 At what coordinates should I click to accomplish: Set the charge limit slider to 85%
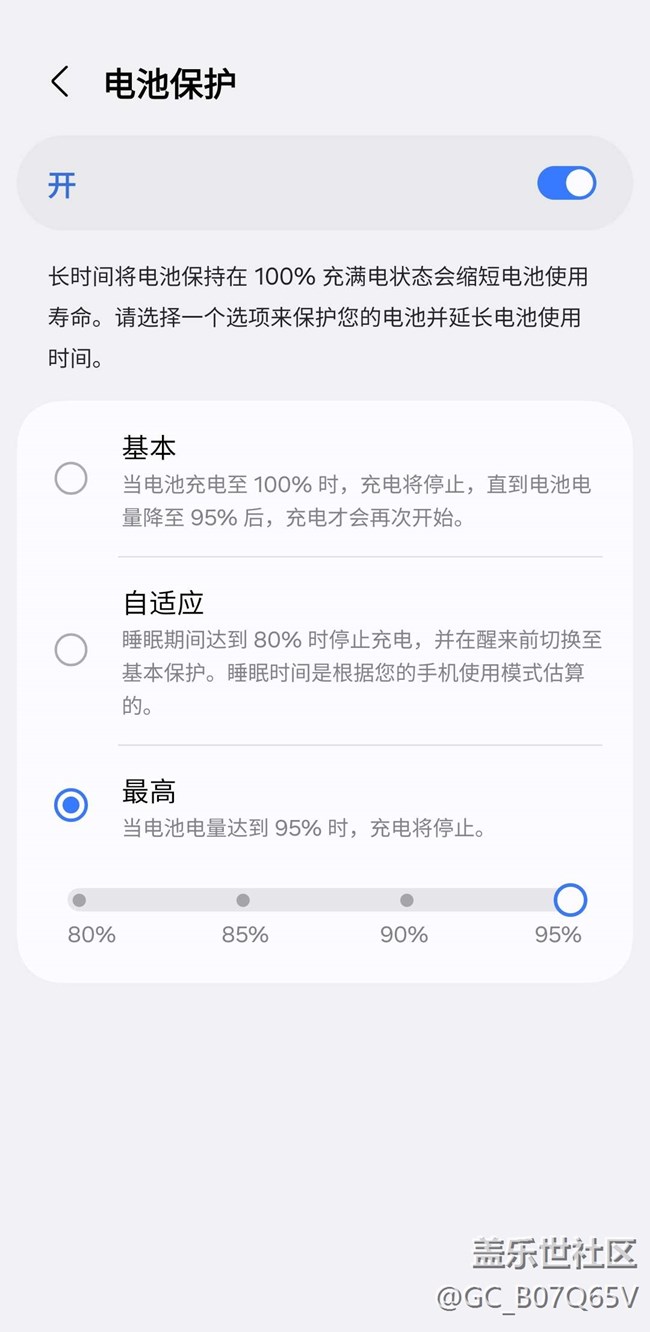pyautogui.click(x=243, y=900)
